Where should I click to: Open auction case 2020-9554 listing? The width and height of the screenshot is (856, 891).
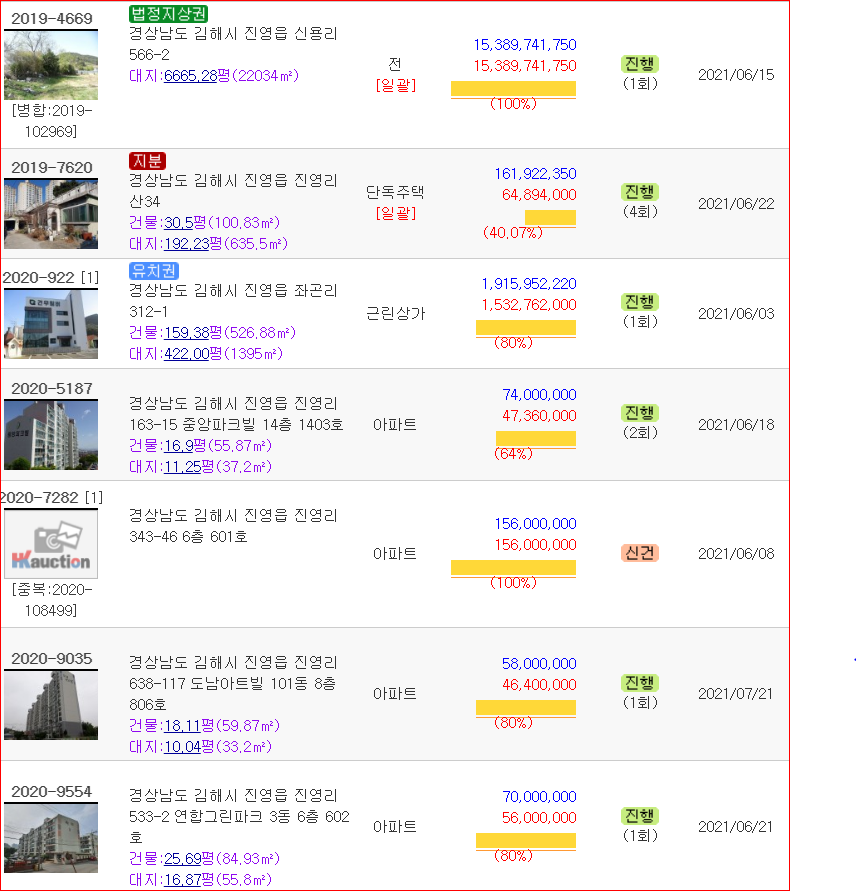[x=51, y=791]
